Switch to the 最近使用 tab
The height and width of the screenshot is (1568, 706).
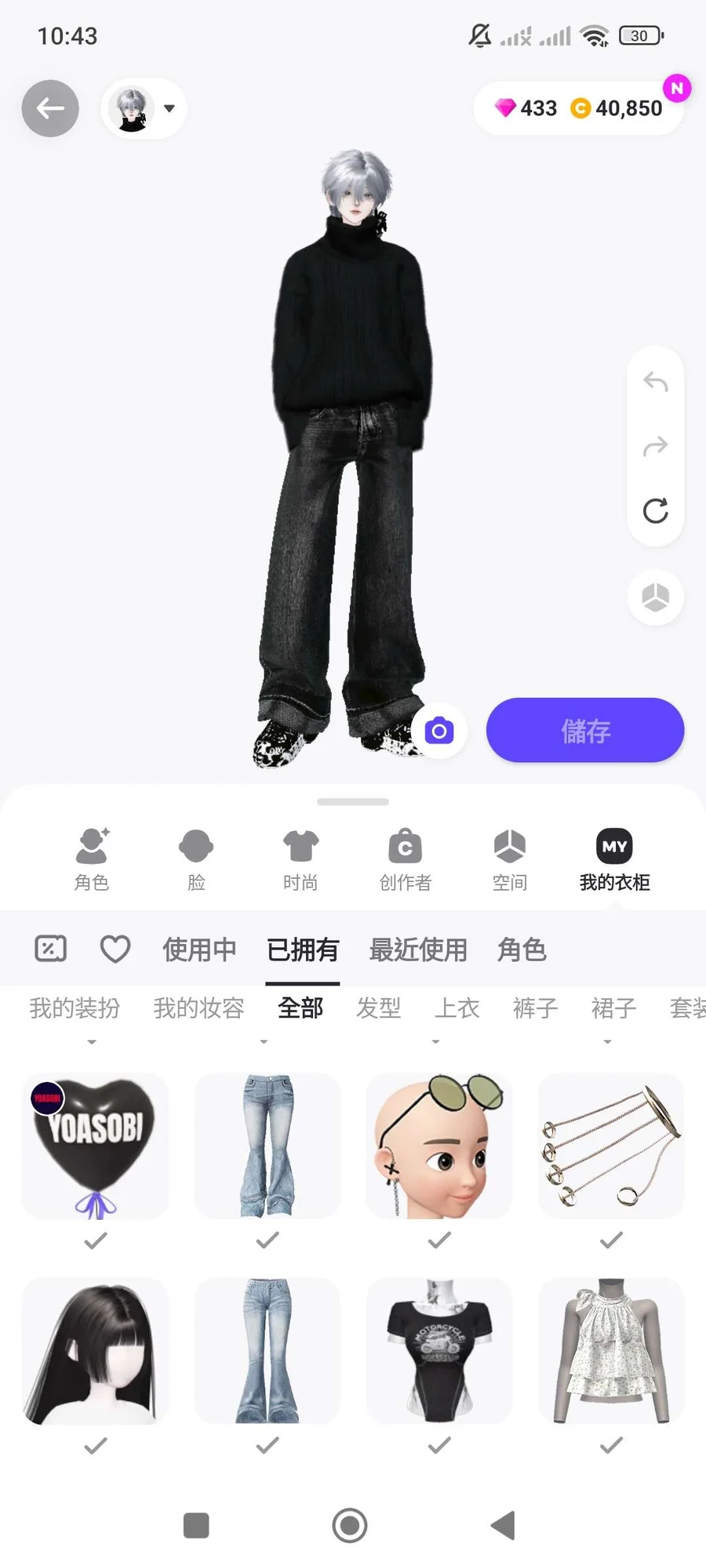[x=418, y=949]
